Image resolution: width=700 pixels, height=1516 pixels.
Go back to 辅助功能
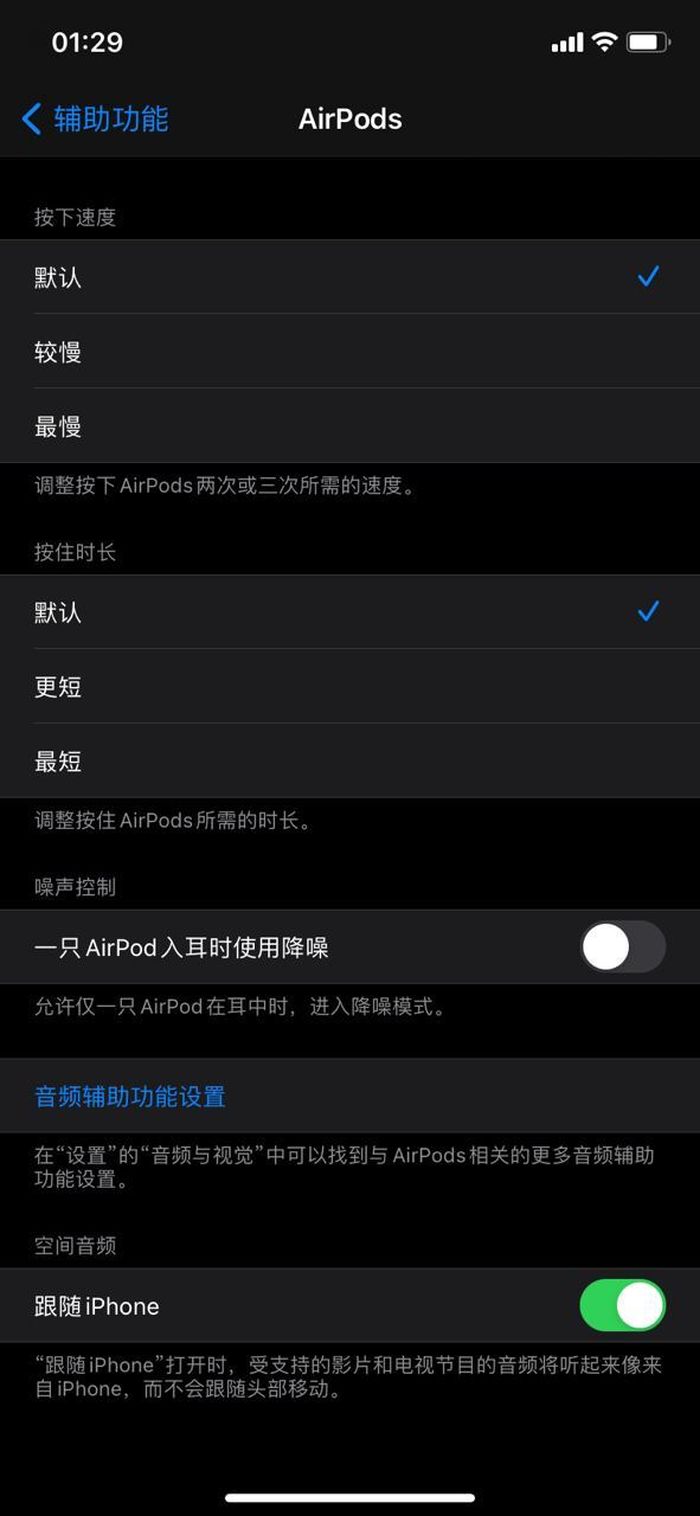(95, 119)
